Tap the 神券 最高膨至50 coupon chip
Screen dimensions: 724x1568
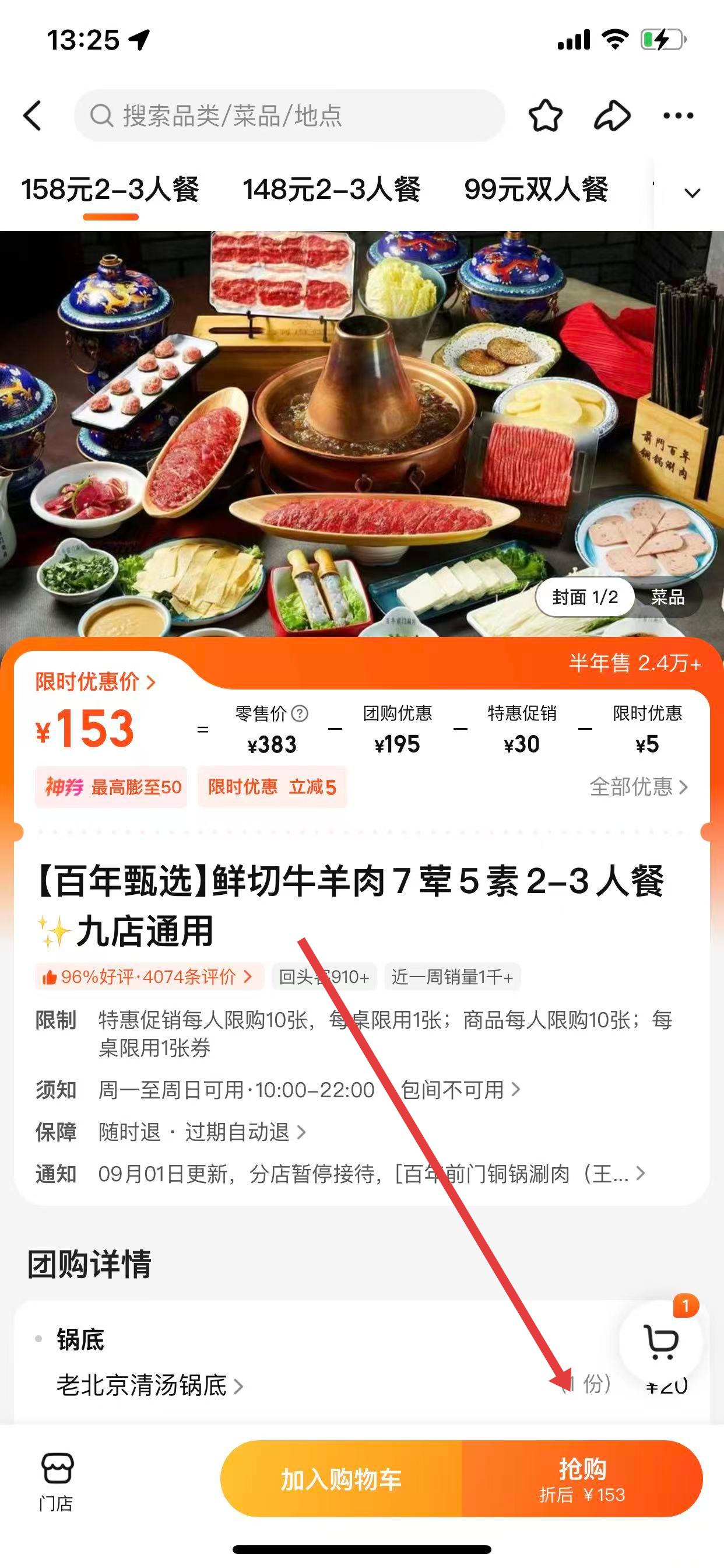[111, 787]
